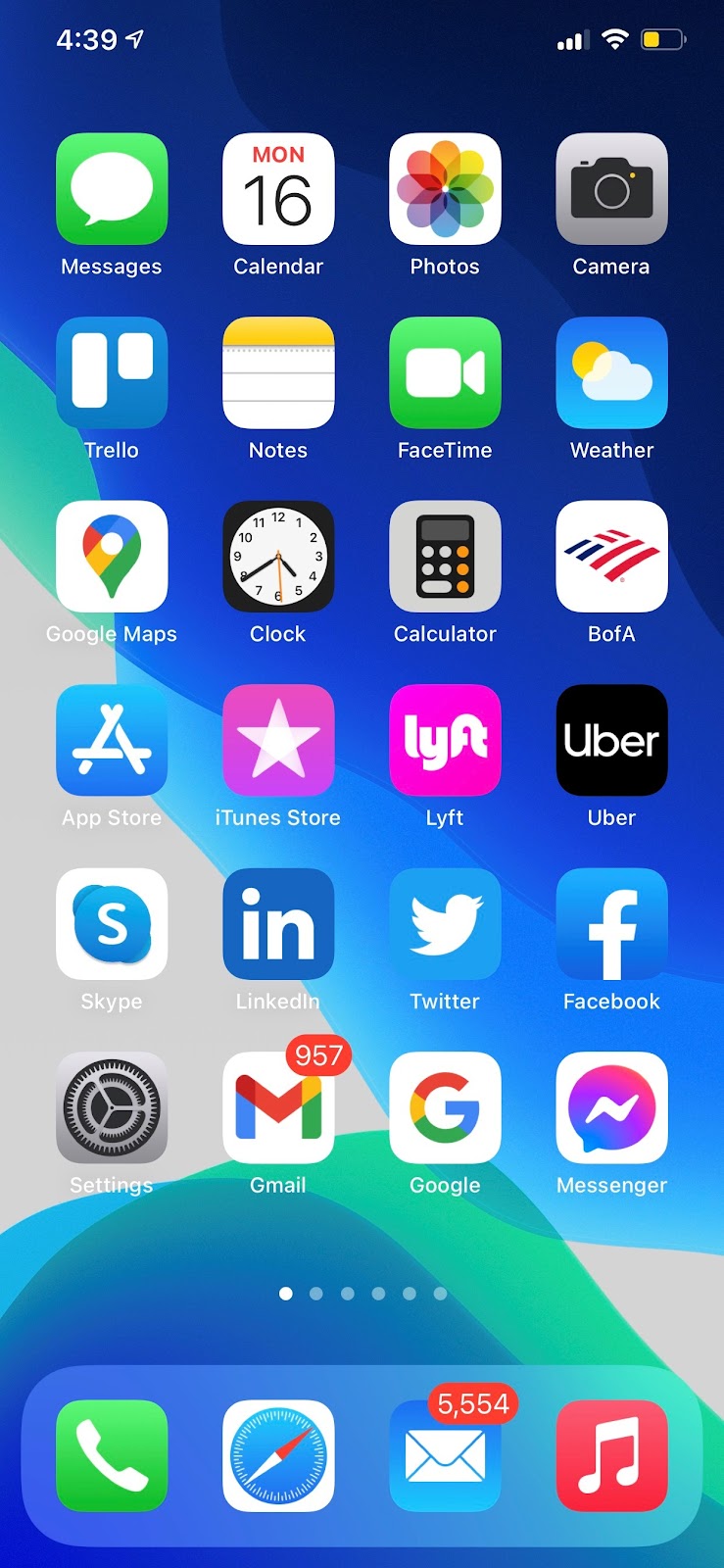Open Google Maps

[x=112, y=556]
